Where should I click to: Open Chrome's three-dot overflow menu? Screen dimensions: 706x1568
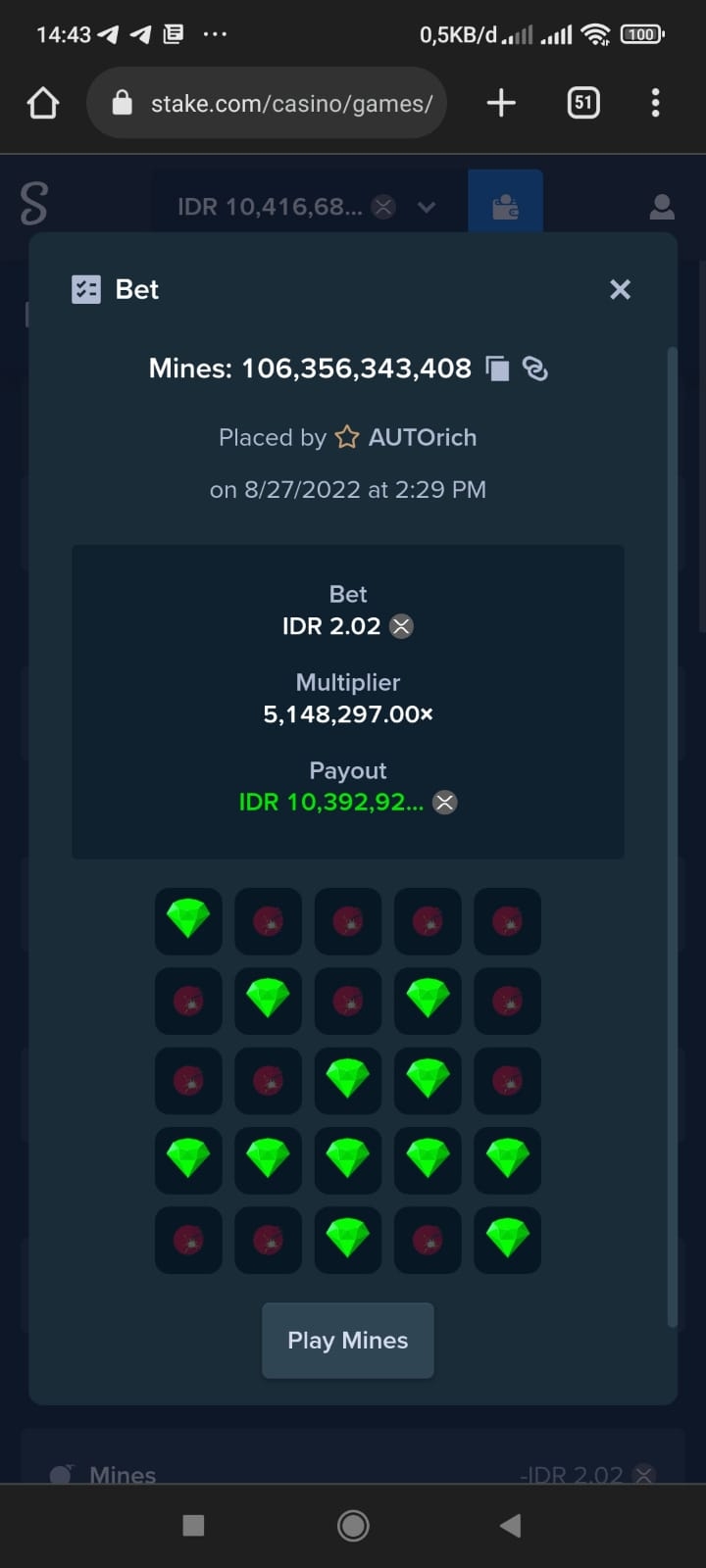[655, 102]
